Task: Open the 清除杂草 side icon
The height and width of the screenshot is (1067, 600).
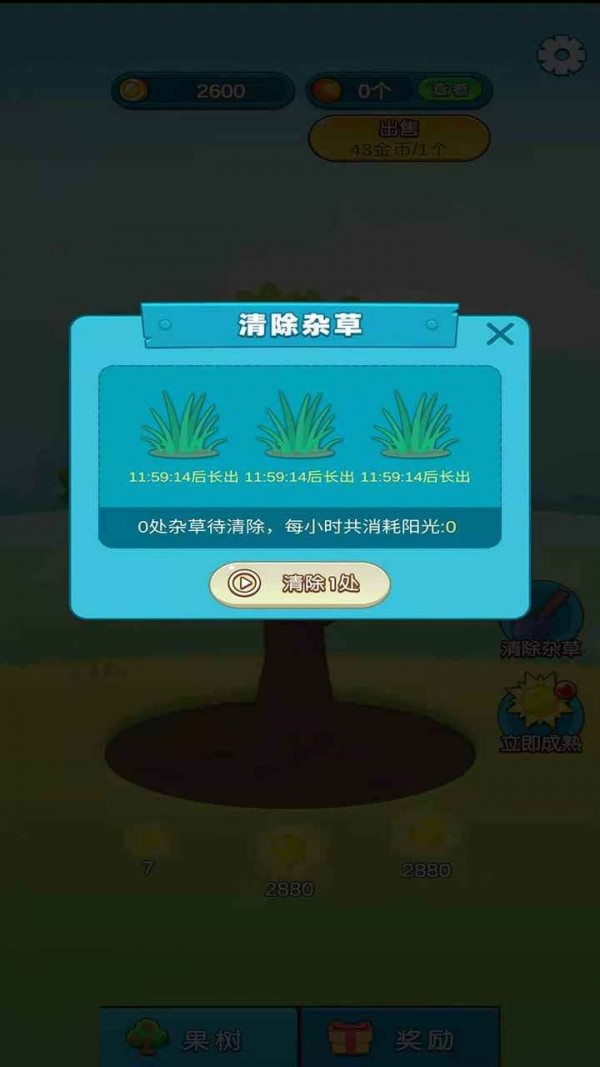Action: coord(541,618)
